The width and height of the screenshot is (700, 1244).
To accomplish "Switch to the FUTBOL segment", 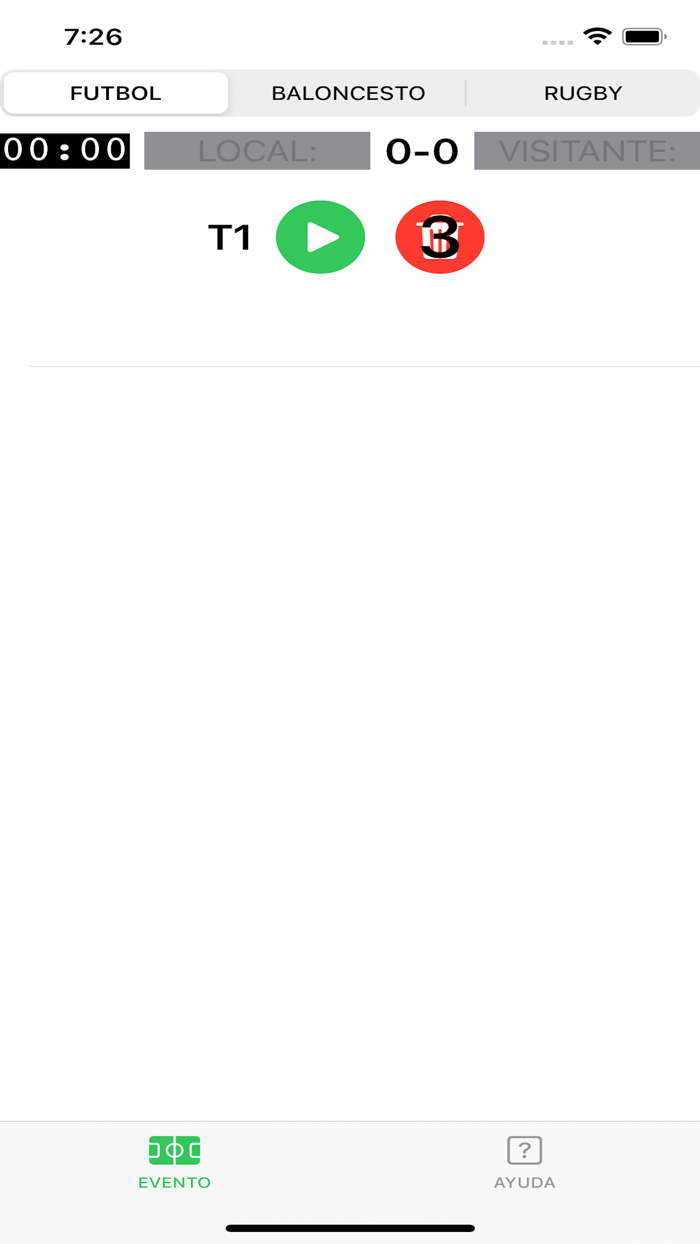I will [116, 93].
